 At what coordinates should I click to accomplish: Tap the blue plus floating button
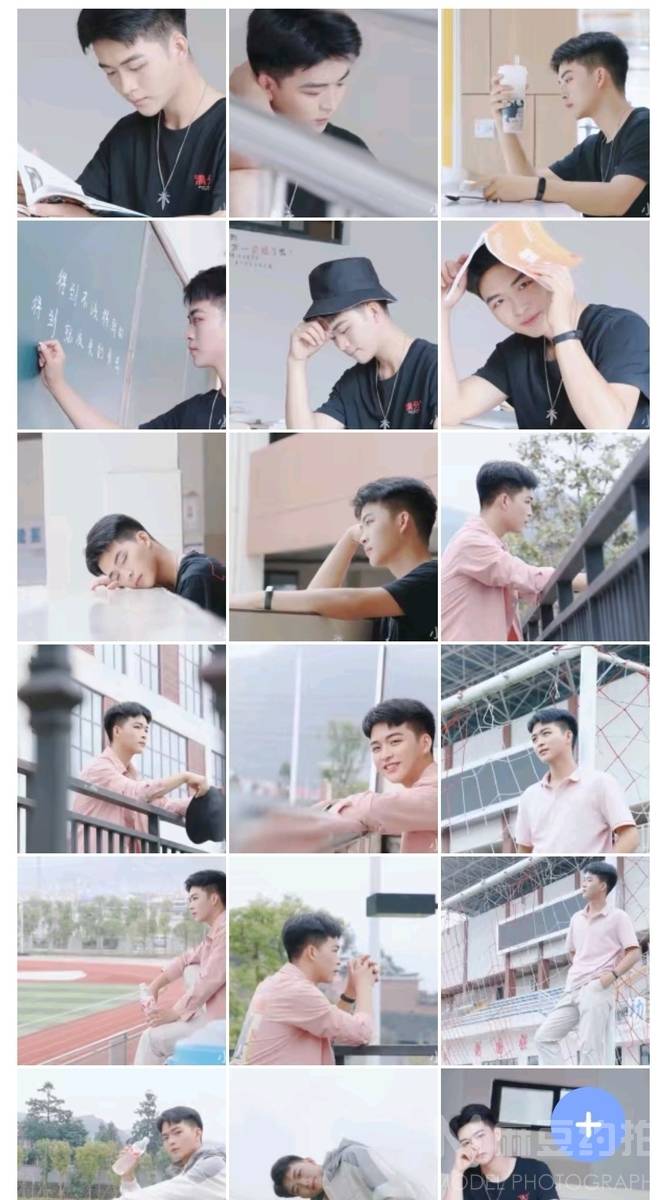tap(588, 1124)
